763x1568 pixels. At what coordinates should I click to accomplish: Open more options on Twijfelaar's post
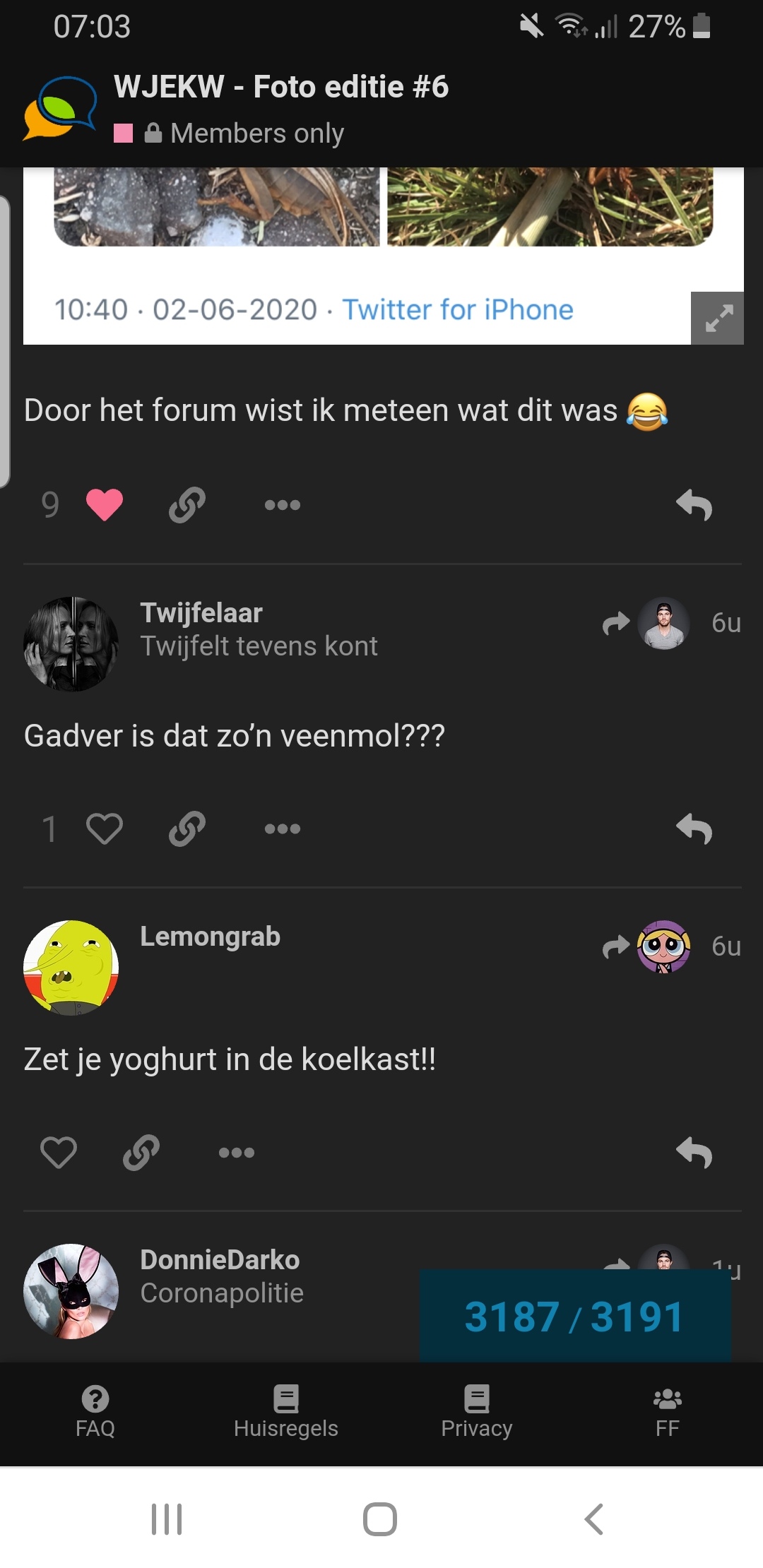coord(283,828)
